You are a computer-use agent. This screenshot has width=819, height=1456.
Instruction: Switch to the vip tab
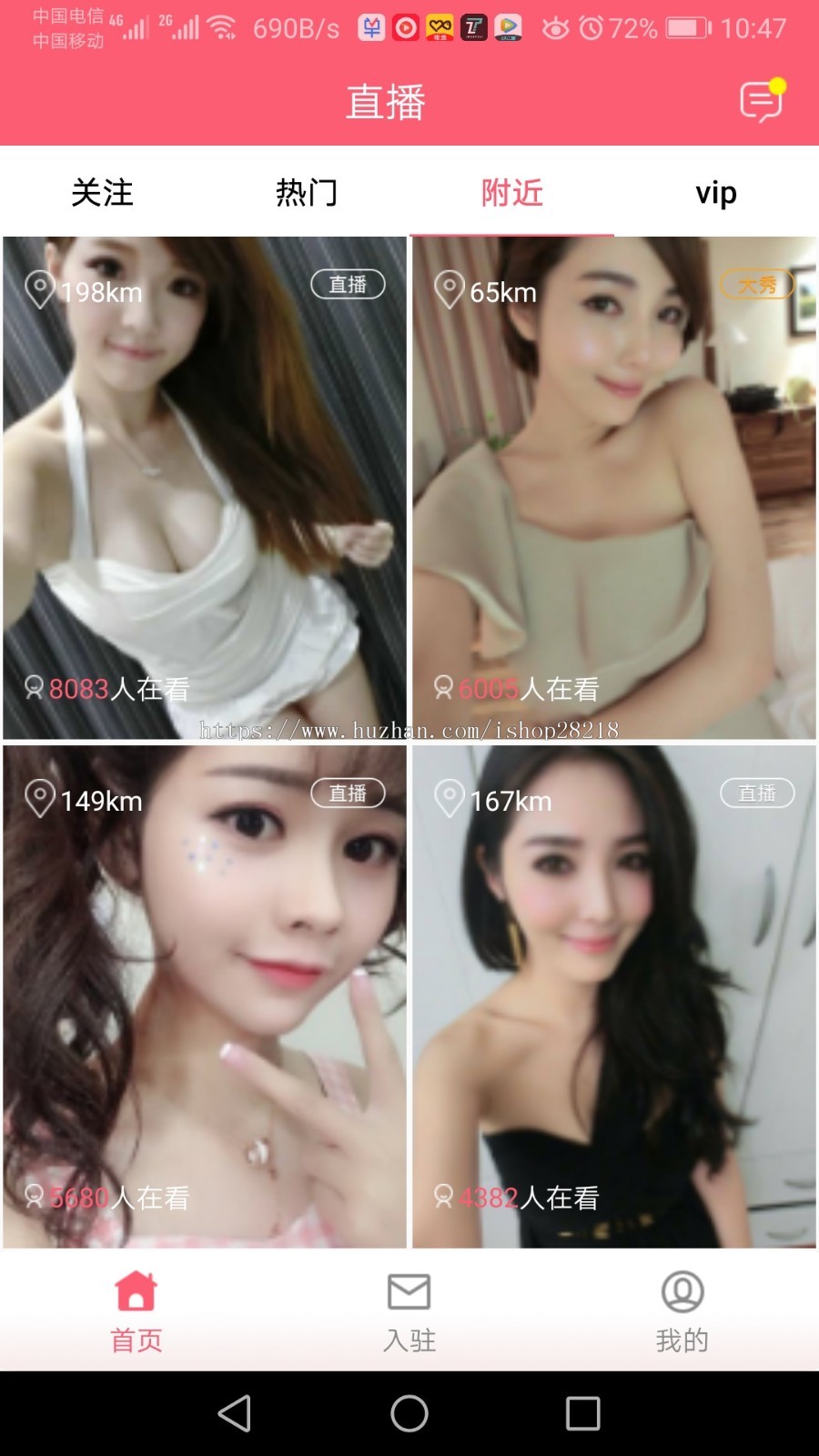(x=716, y=193)
